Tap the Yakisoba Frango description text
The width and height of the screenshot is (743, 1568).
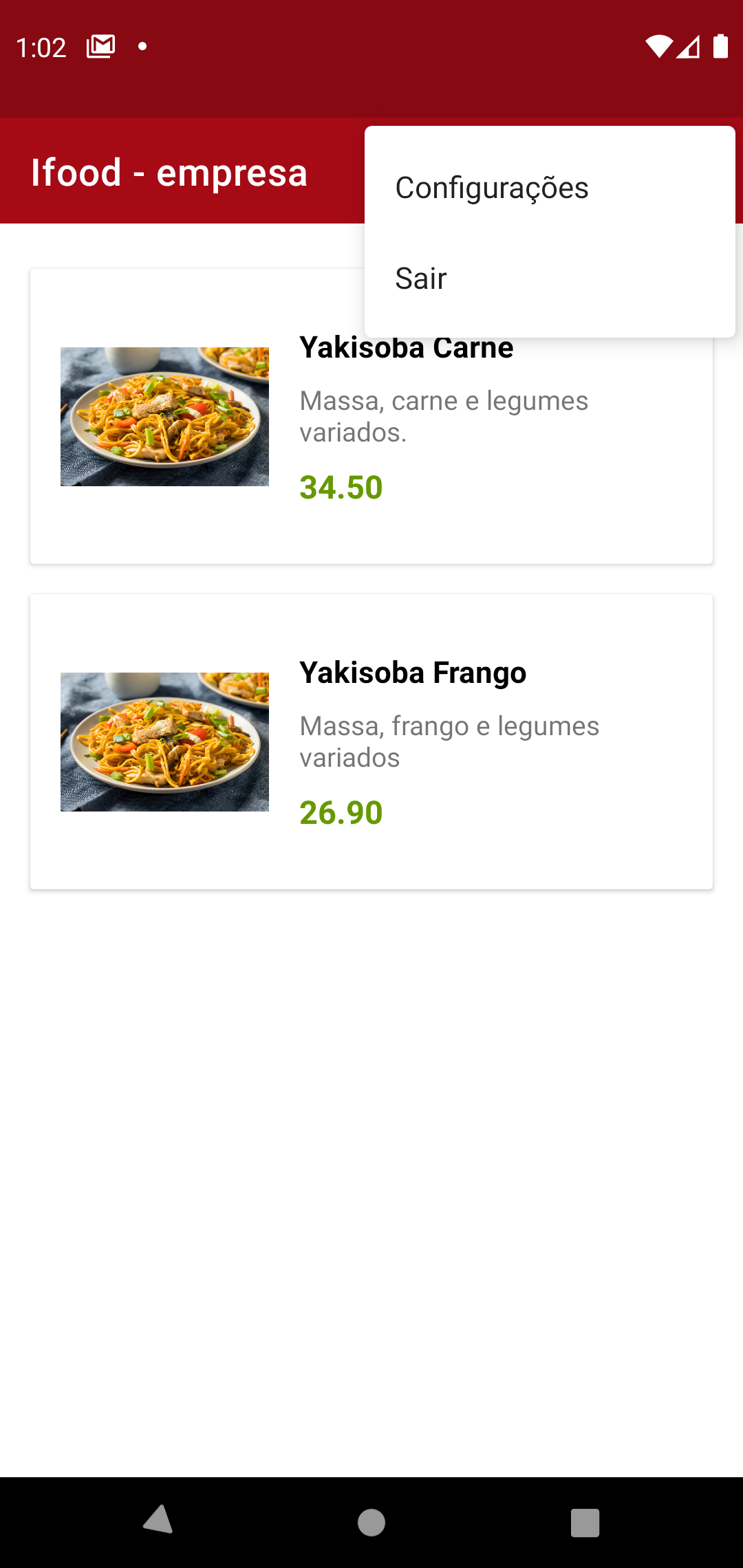[x=449, y=741]
